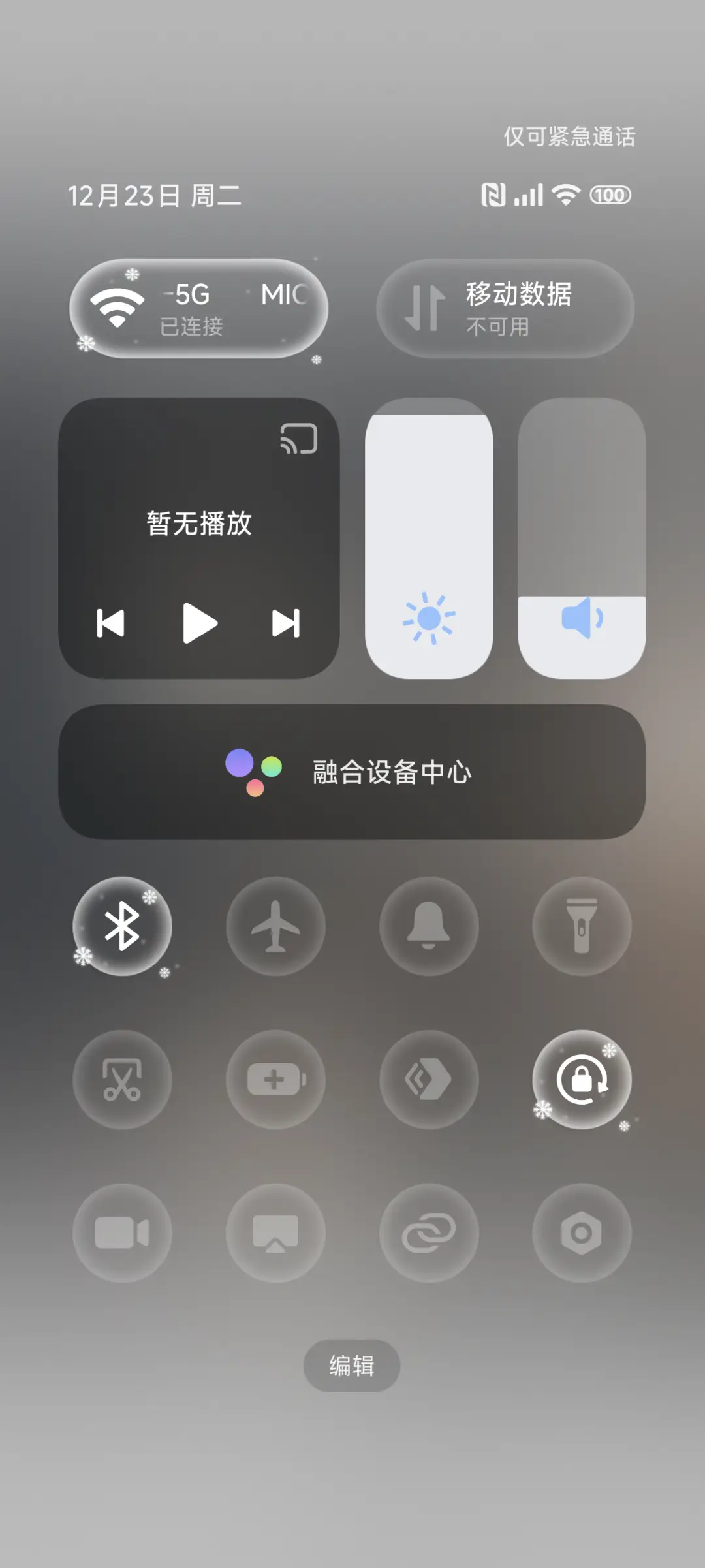Image resolution: width=705 pixels, height=1568 pixels.
Task: Disable screen rotation lock
Action: pyautogui.click(x=583, y=1080)
